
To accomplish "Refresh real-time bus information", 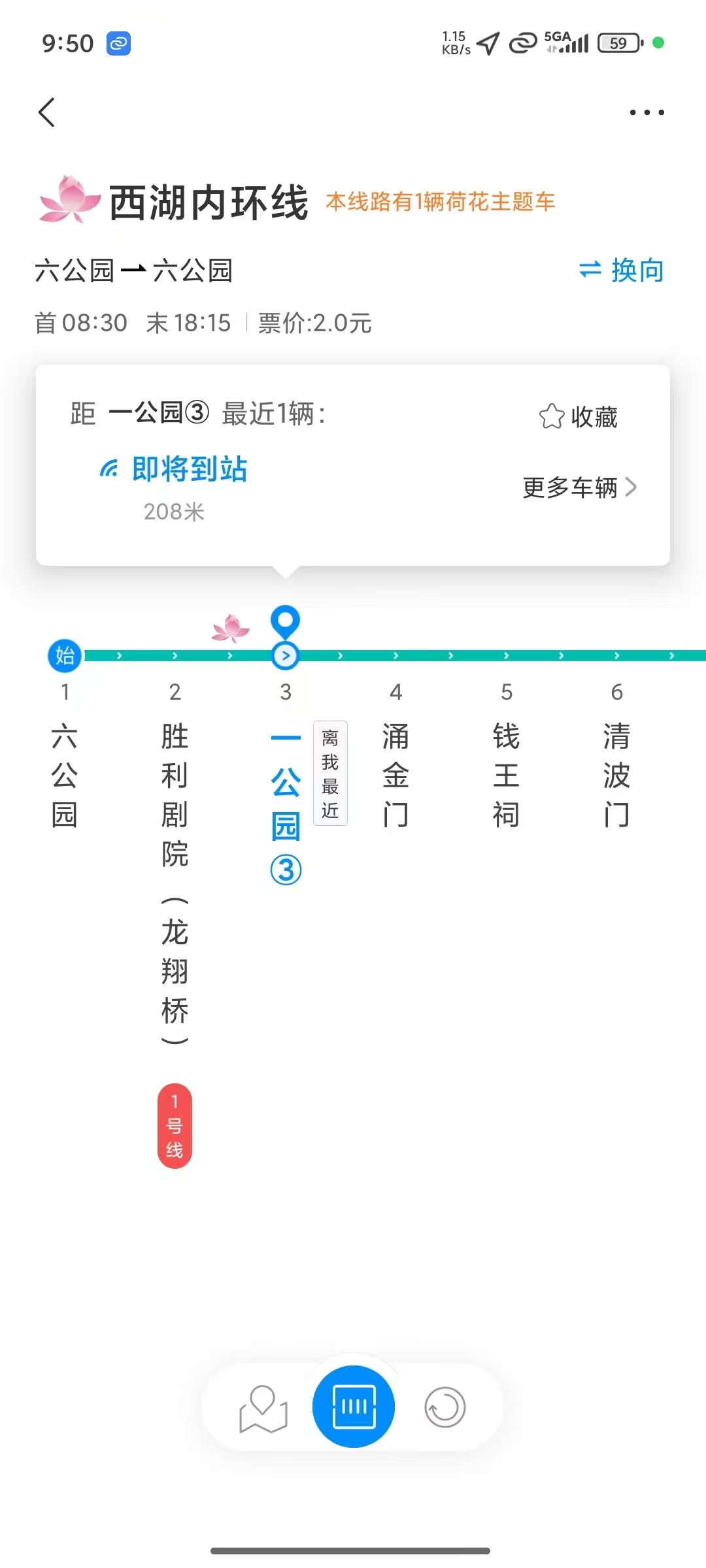I will [445, 1408].
